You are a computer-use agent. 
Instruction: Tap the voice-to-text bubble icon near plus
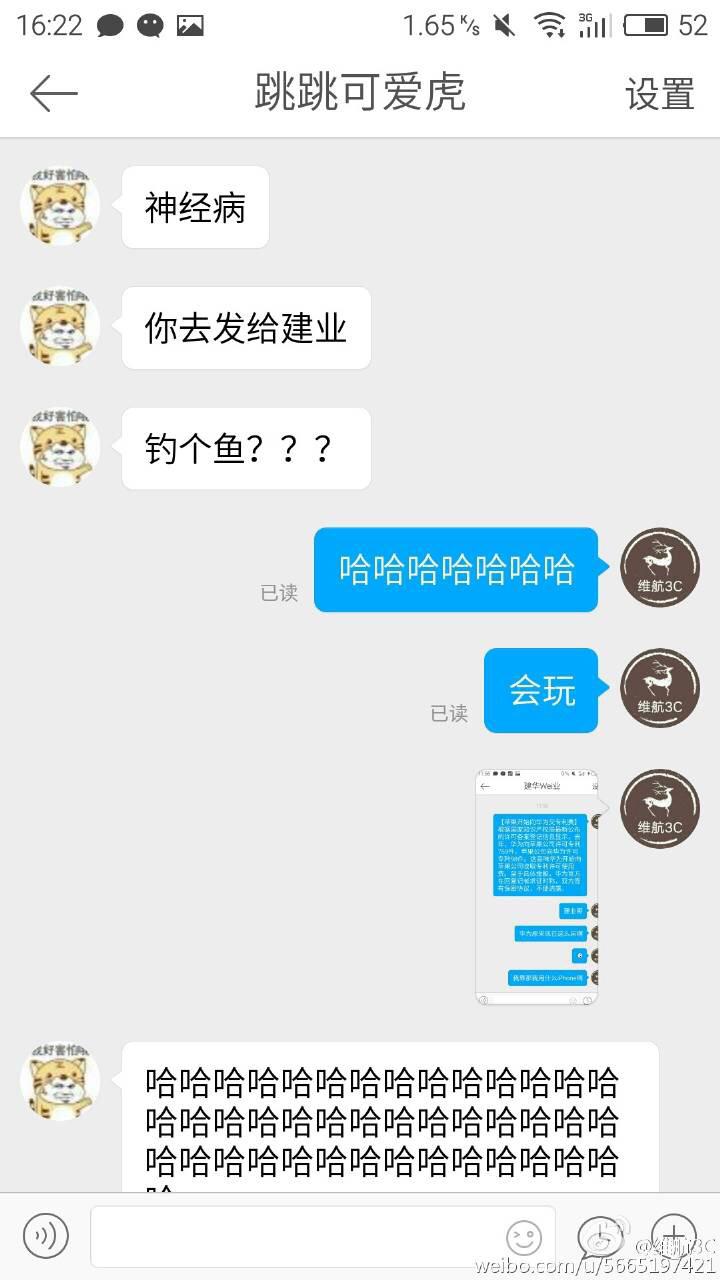pos(602,1238)
